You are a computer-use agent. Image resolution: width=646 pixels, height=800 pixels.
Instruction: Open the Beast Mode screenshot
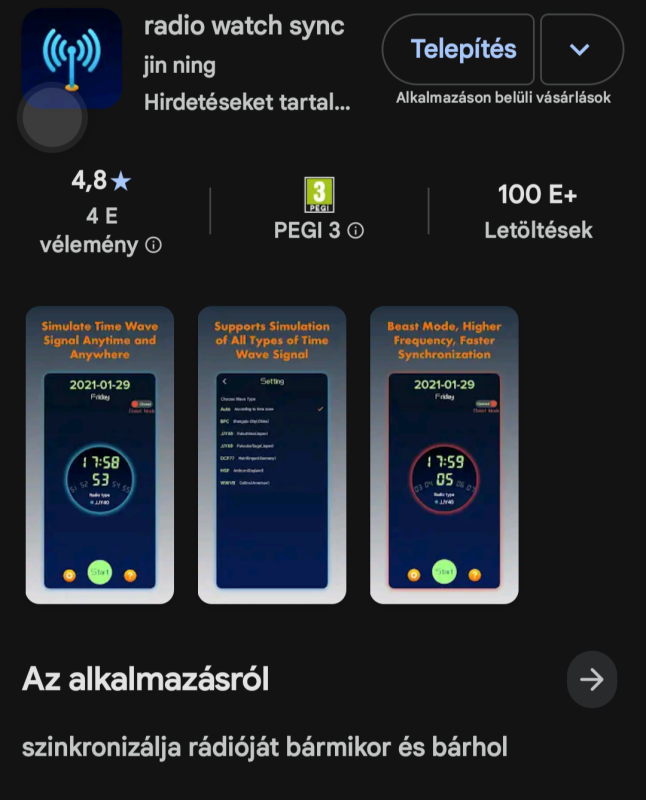point(444,455)
